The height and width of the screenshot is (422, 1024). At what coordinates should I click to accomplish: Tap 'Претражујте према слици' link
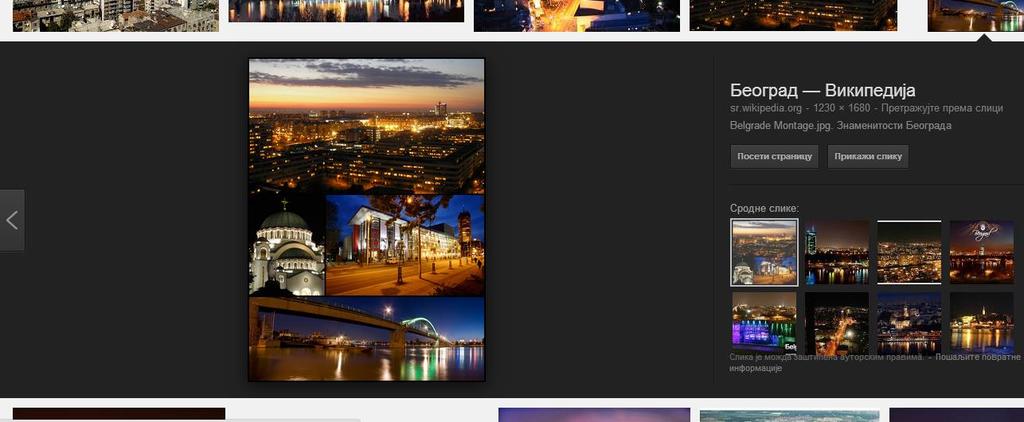point(942,108)
